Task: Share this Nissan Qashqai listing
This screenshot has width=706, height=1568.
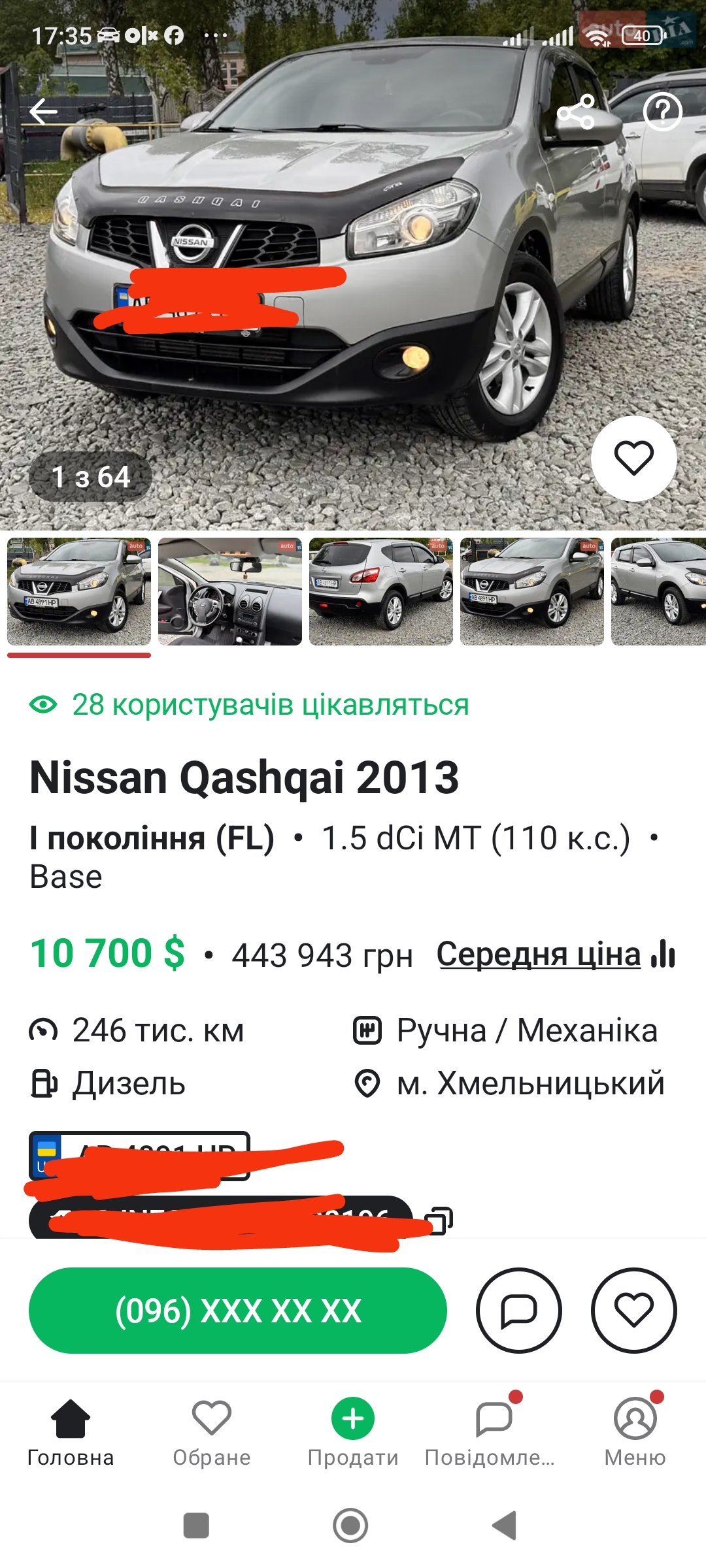Action: [575, 112]
